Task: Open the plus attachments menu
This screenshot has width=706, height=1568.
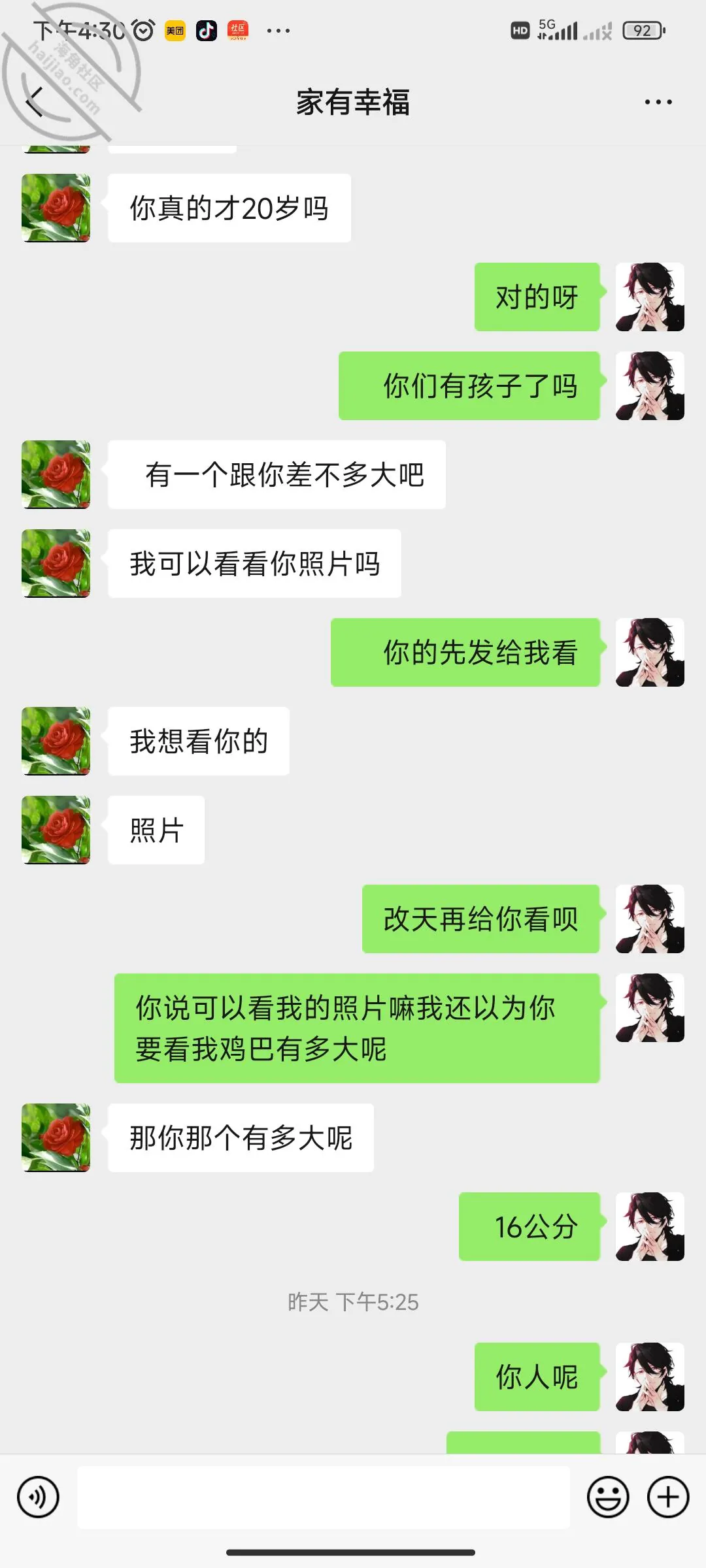Action: pos(668,1497)
